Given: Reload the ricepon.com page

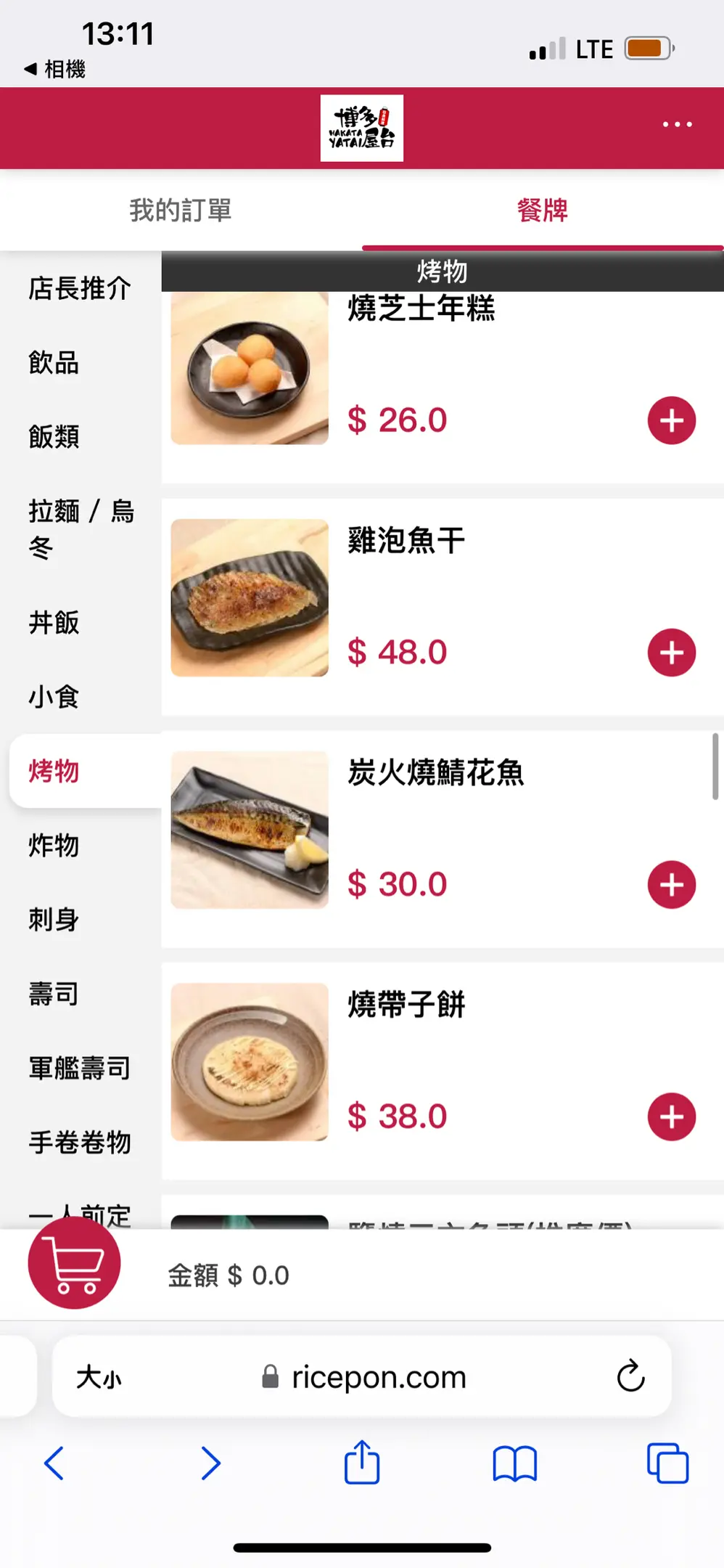Looking at the screenshot, I should [x=630, y=1376].
